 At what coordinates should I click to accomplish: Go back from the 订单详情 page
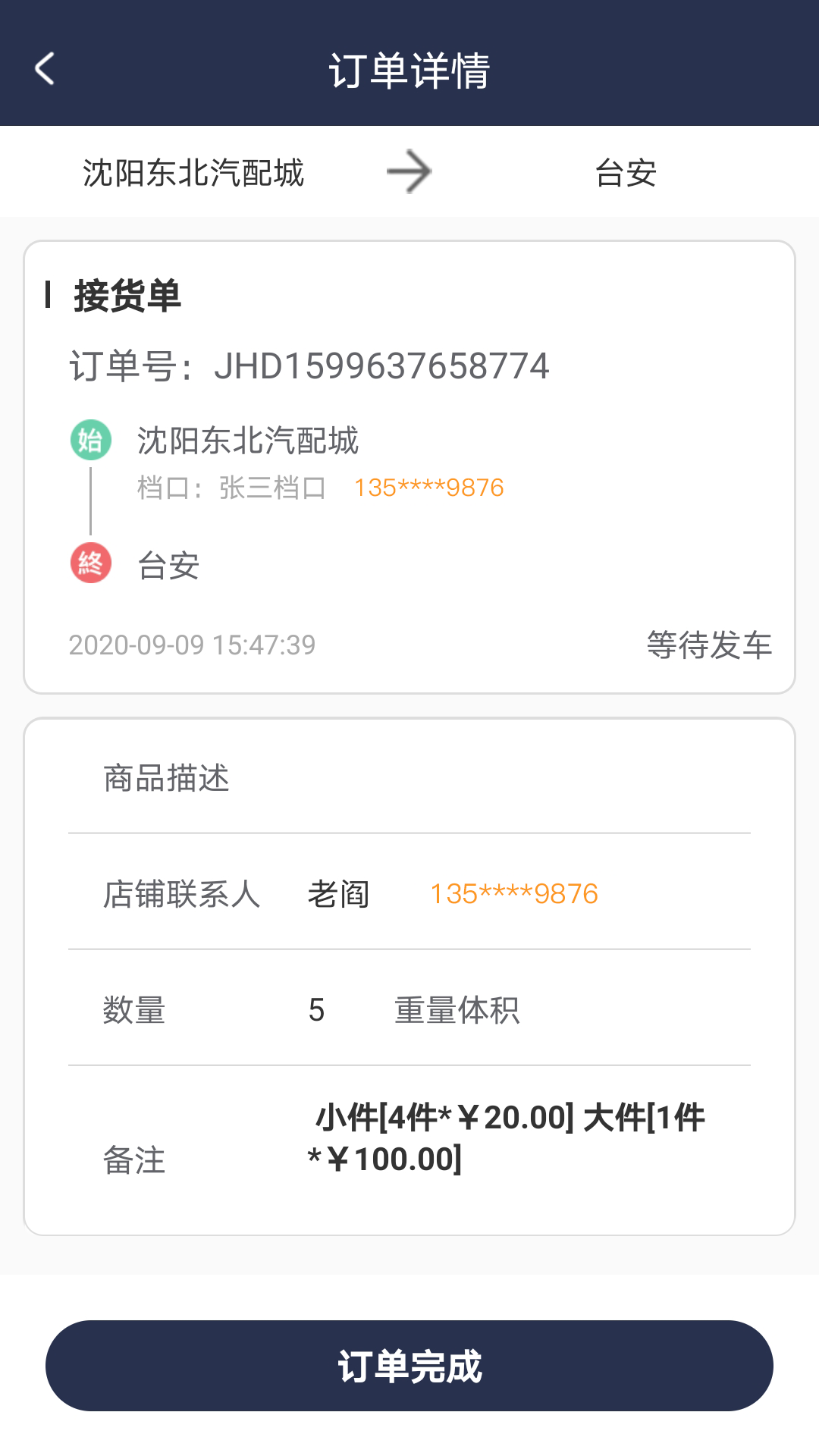pos(45,69)
